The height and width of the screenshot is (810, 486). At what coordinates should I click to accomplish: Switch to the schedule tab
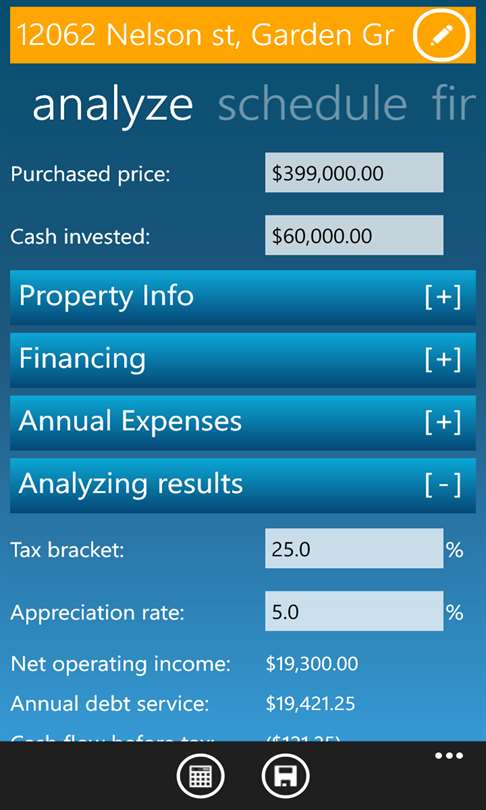[x=312, y=105]
